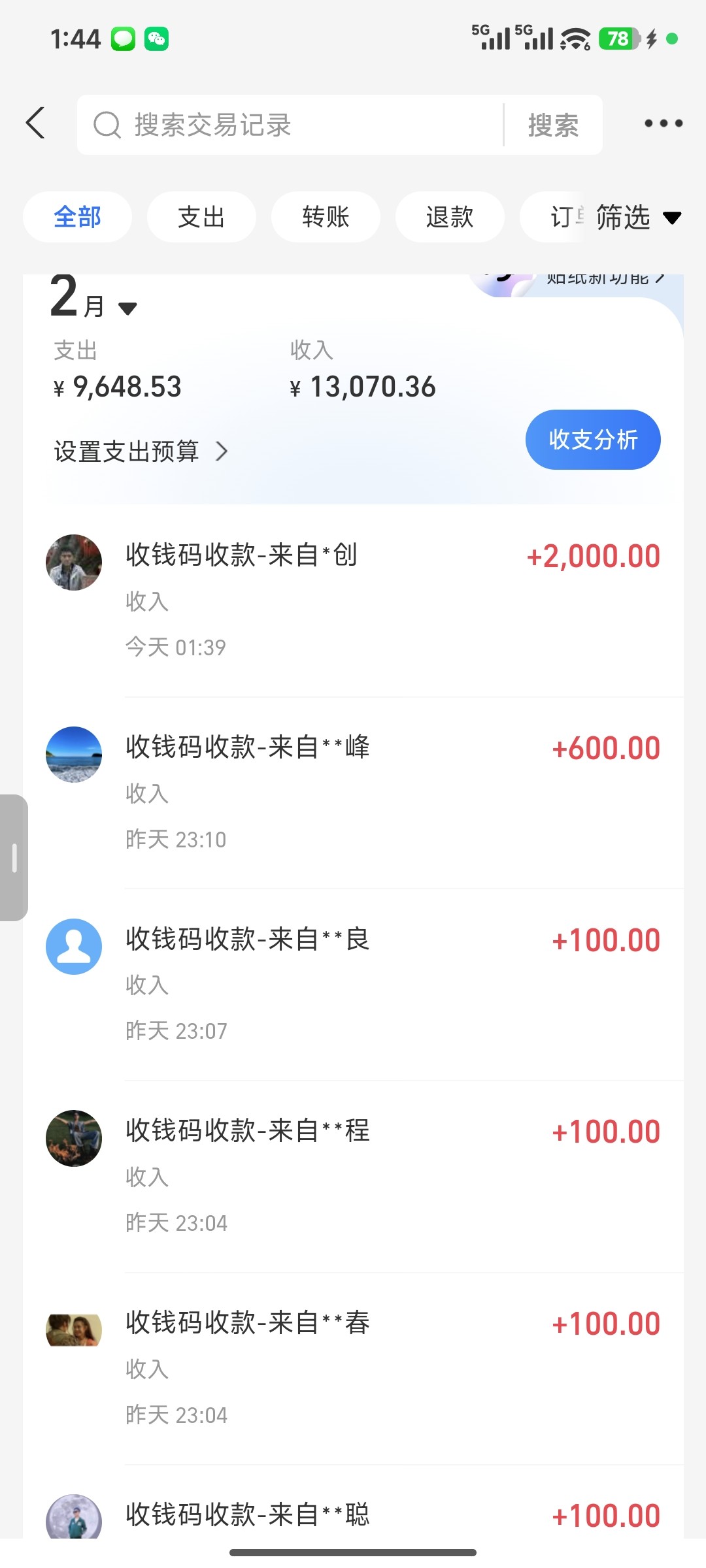Open the three-dot overflow menu

pos(663,123)
